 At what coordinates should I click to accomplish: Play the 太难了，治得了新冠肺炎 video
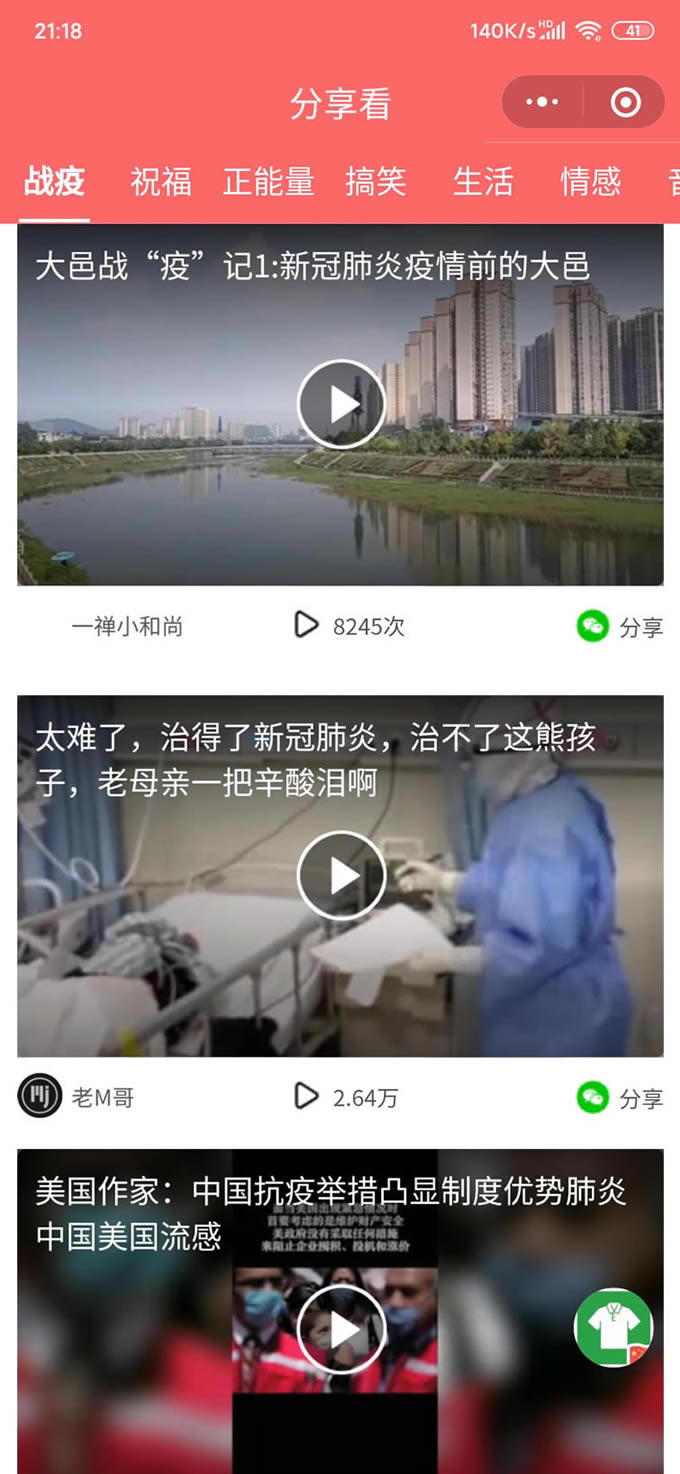point(341,875)
